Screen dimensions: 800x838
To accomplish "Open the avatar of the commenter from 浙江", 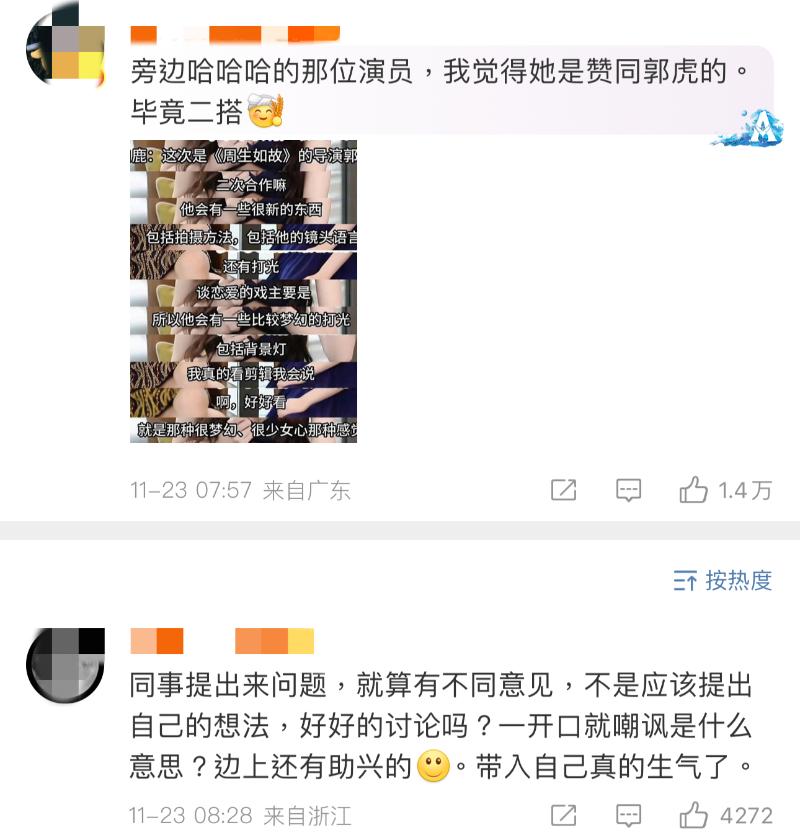I will (x=65, y=664).
